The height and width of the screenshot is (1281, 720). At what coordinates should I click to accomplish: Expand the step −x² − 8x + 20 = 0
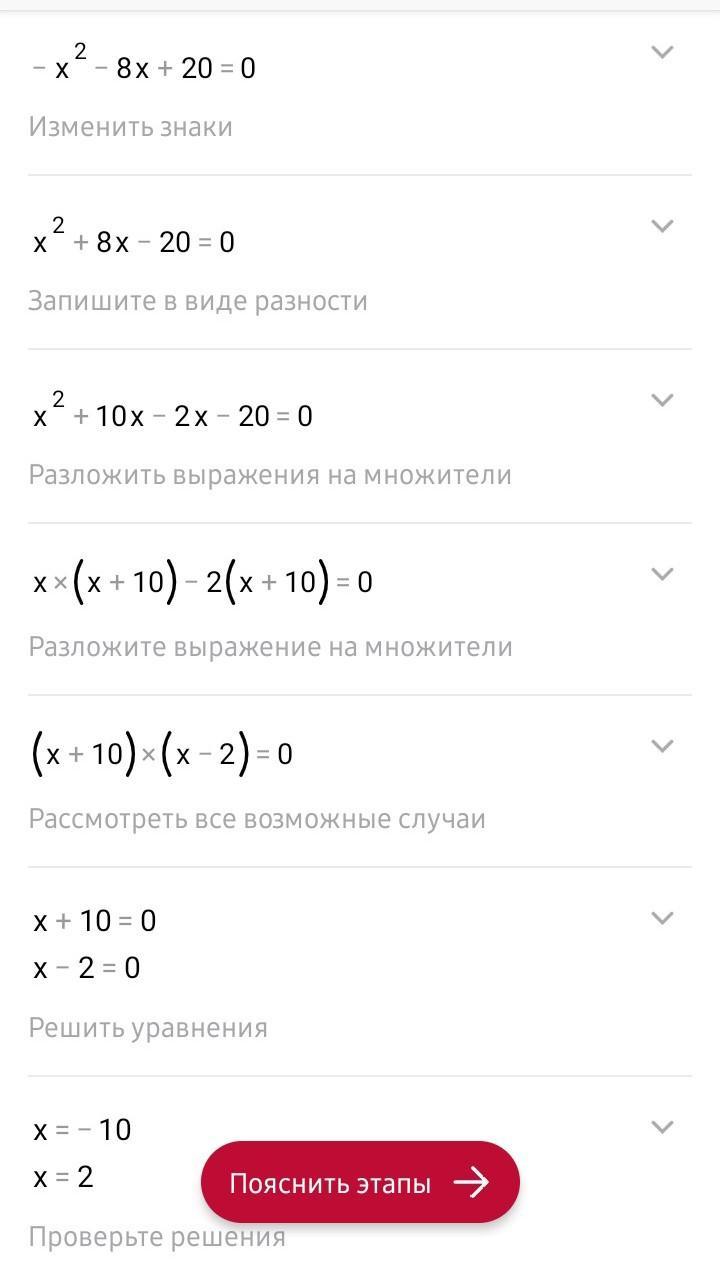[662, 53]
